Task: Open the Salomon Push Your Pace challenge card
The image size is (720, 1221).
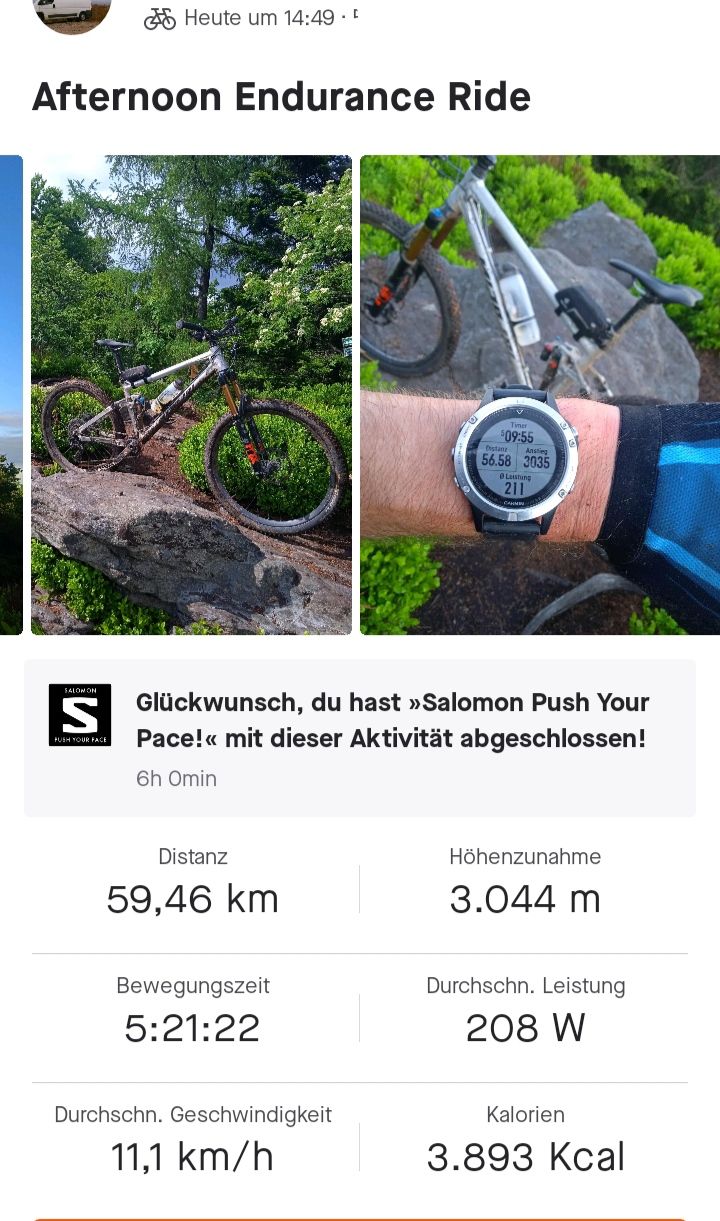Action: (x=360, y=738)
